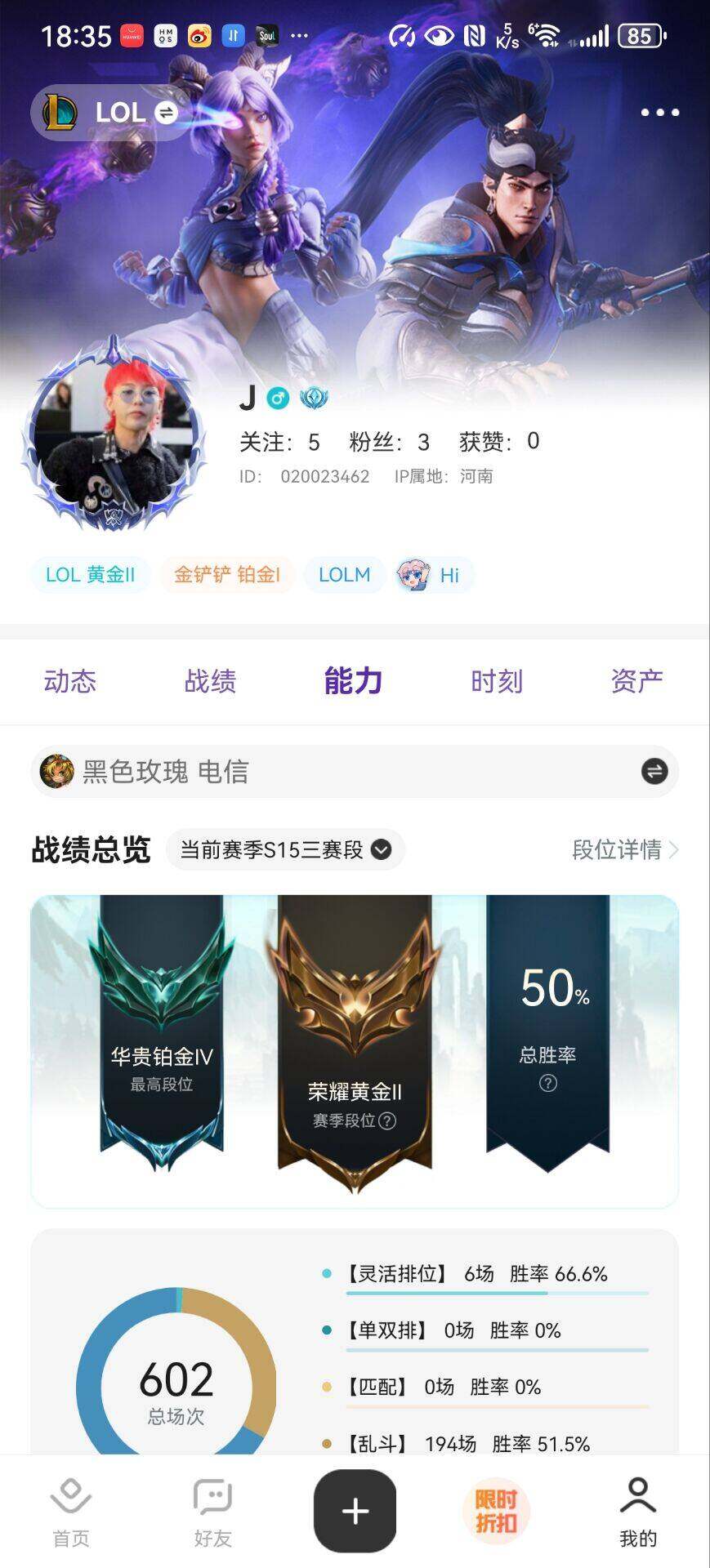Switch to the 时刻 tab
This screenshot has width=710, height=1568.
click(496, 681)
